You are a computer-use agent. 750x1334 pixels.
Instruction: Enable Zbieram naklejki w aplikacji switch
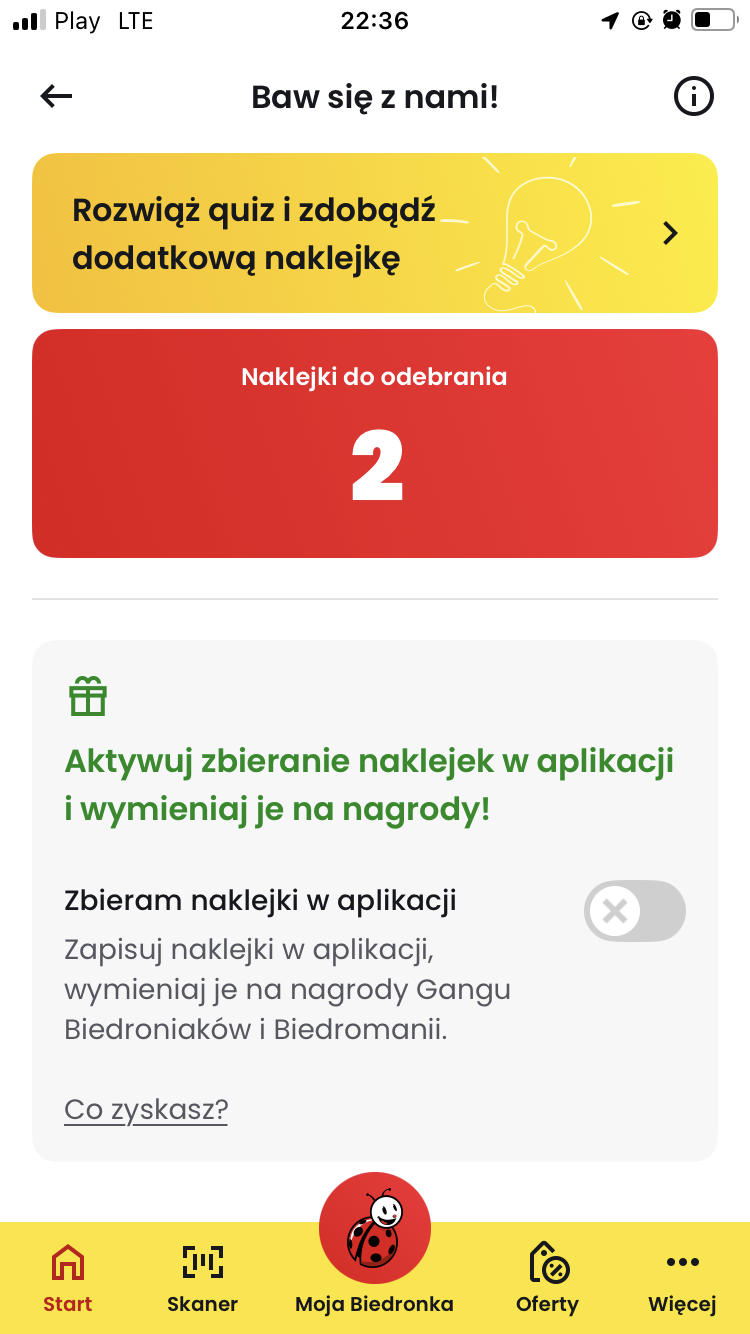tap(635, 911)
